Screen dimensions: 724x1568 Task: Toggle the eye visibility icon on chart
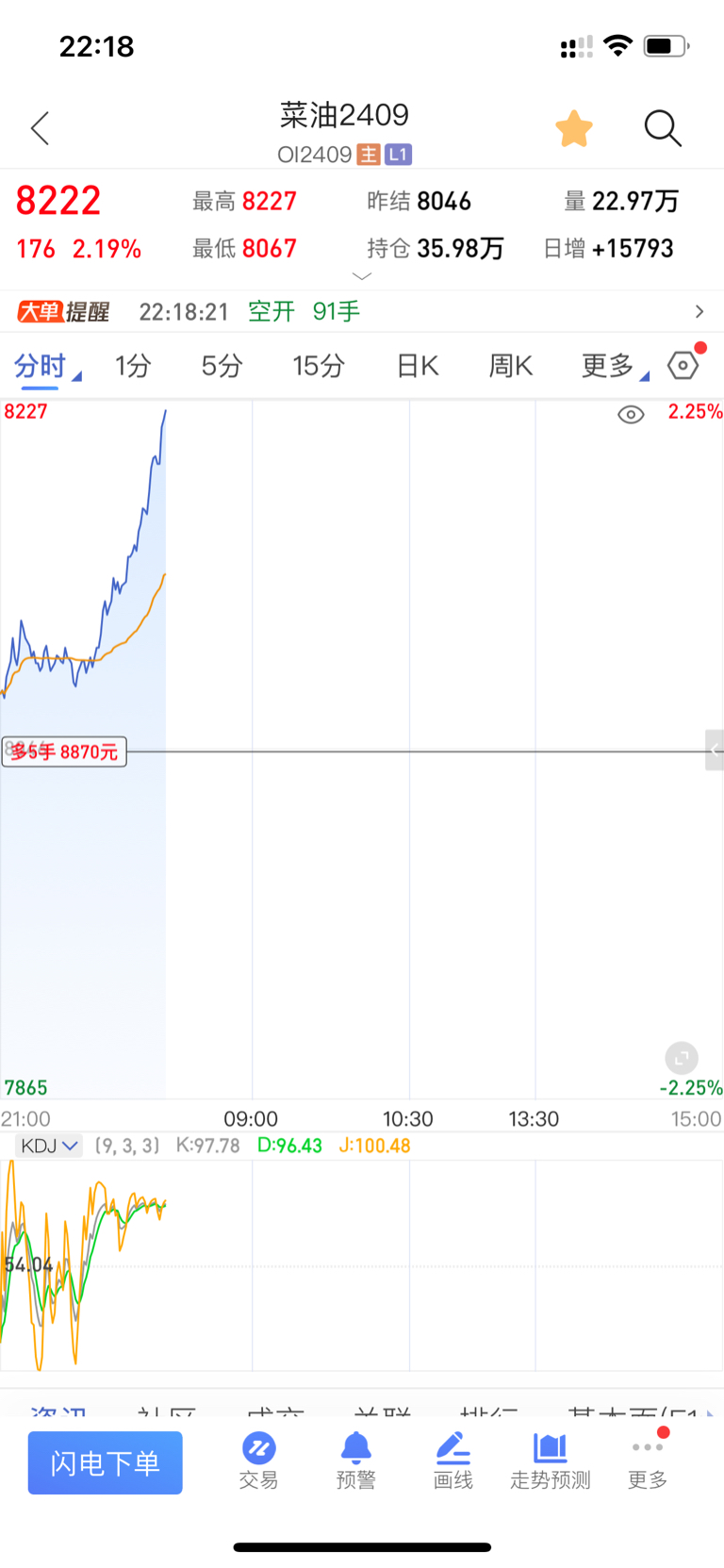631,414
